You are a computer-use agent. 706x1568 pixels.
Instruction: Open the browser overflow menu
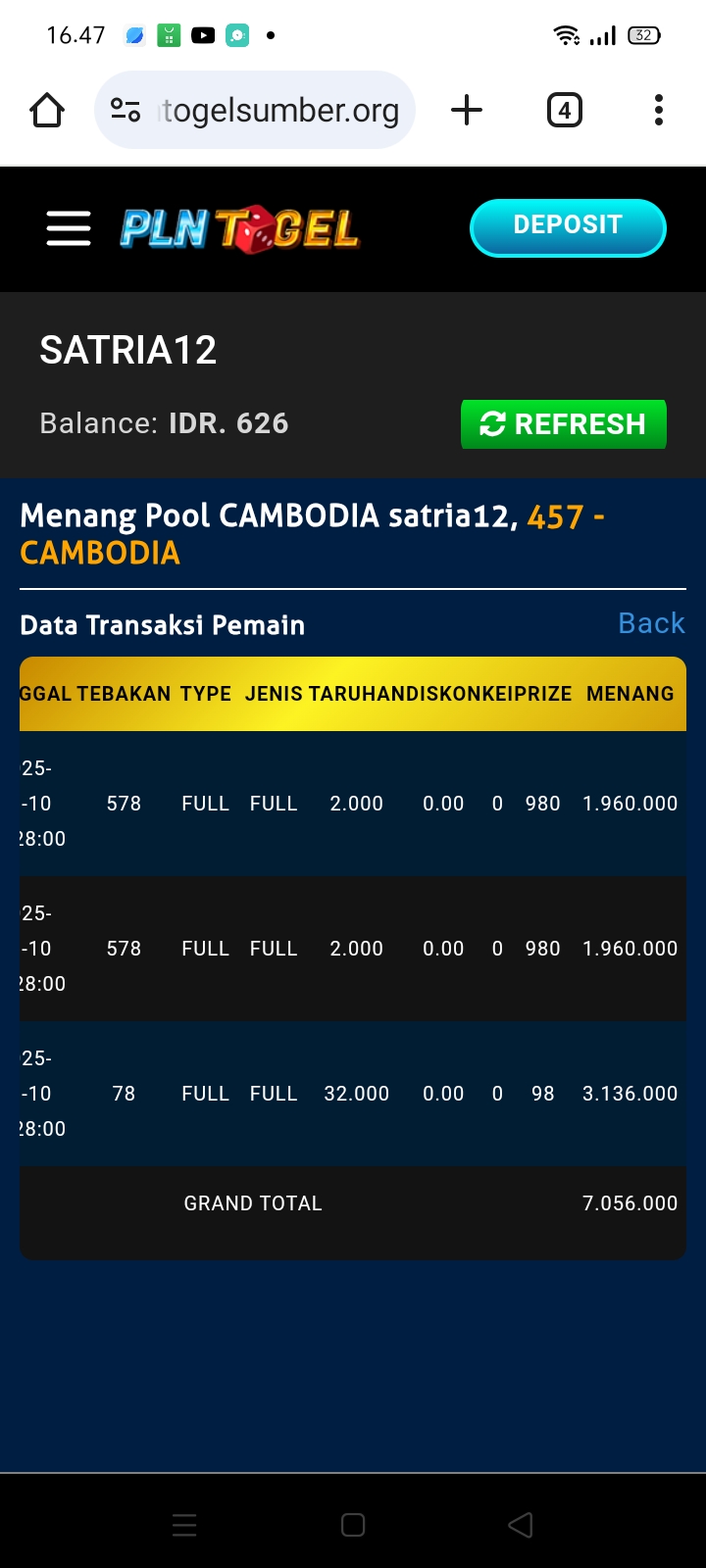pyautogui.click(x=659, y=110)
